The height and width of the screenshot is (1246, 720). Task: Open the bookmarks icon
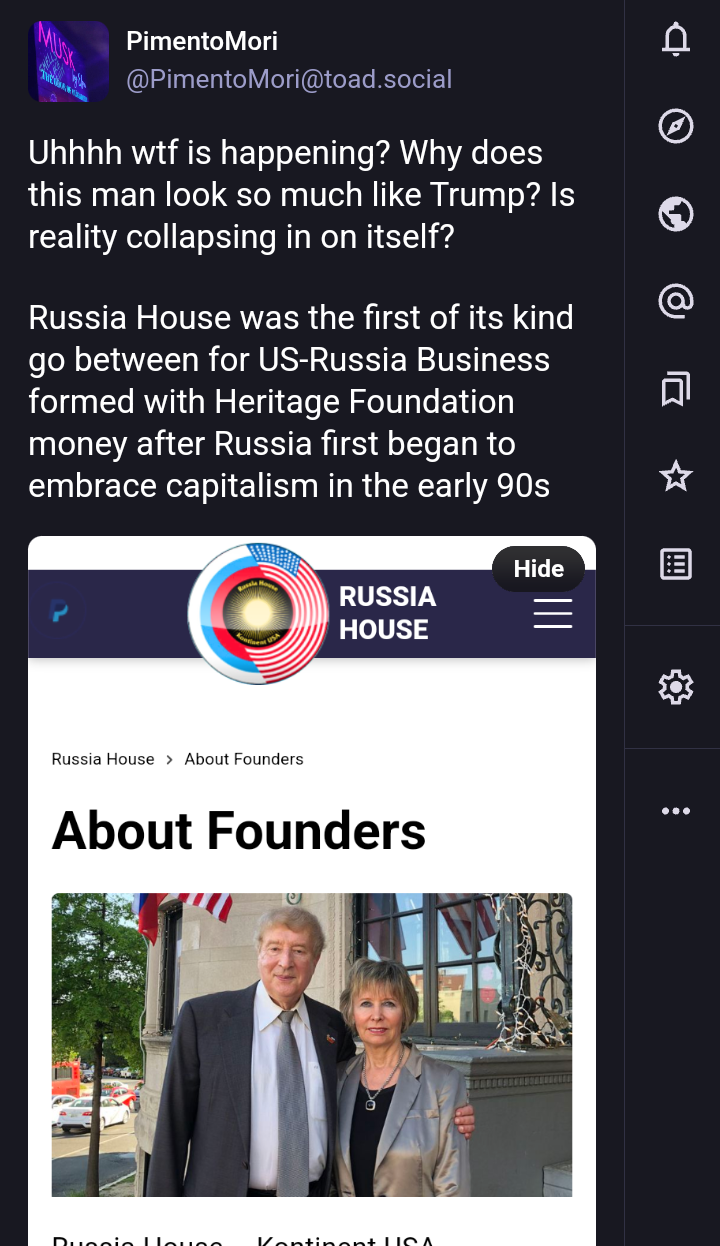[x=676, y=389]
